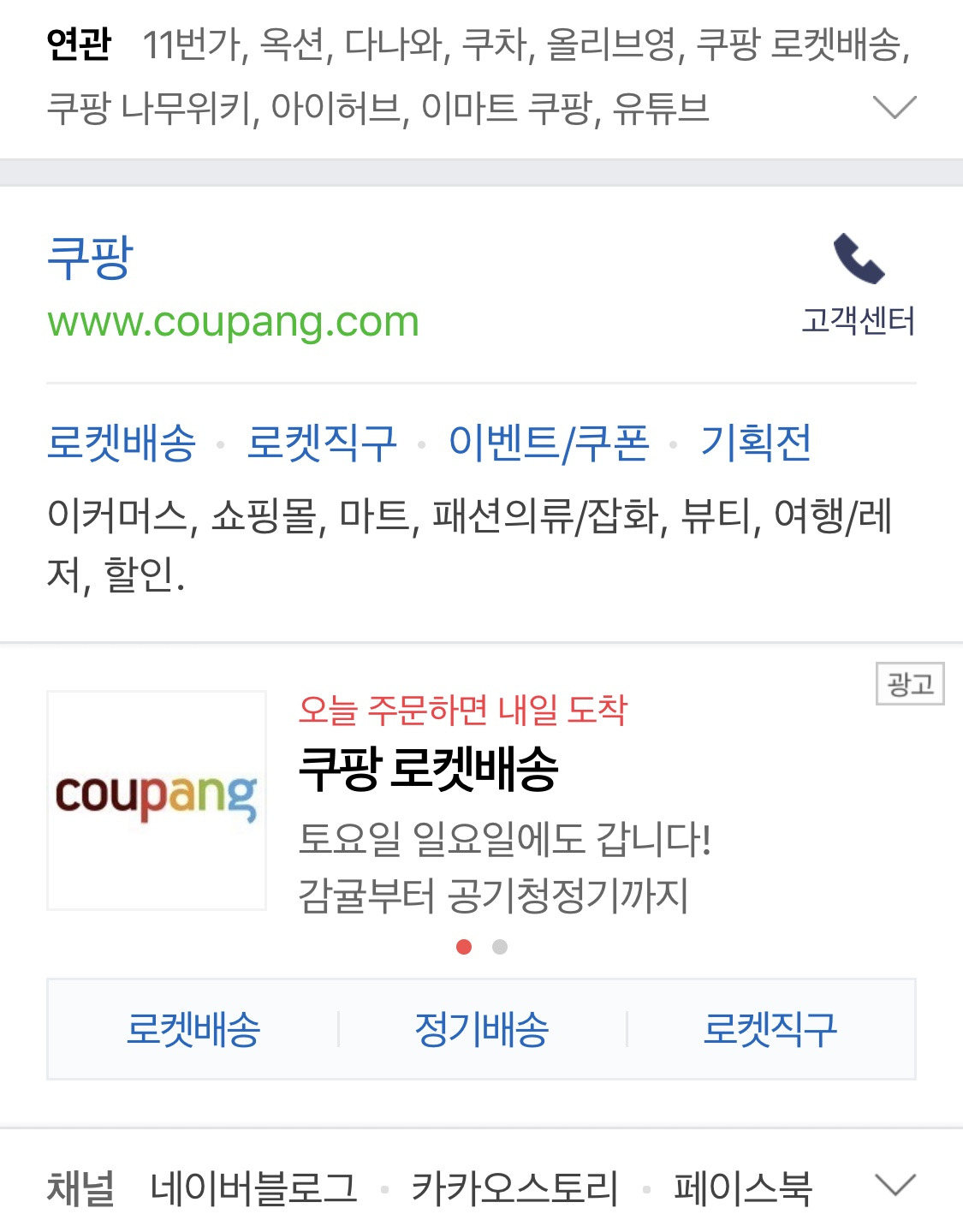Tap the related search 다나와

coord(394,45)
